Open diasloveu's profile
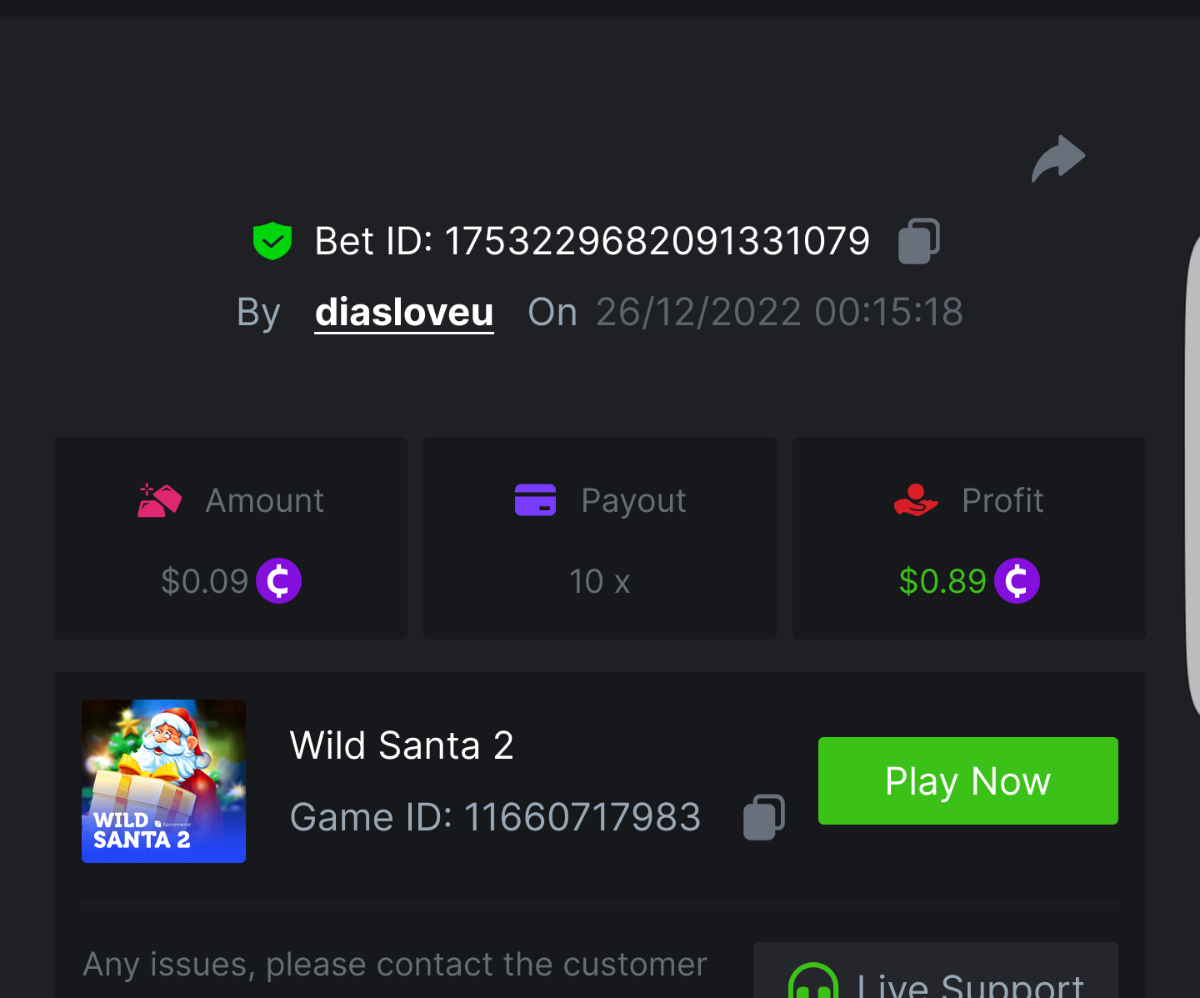Image resolution: width=1200 pixels, height=998 pixels. (x=404, y=312)
